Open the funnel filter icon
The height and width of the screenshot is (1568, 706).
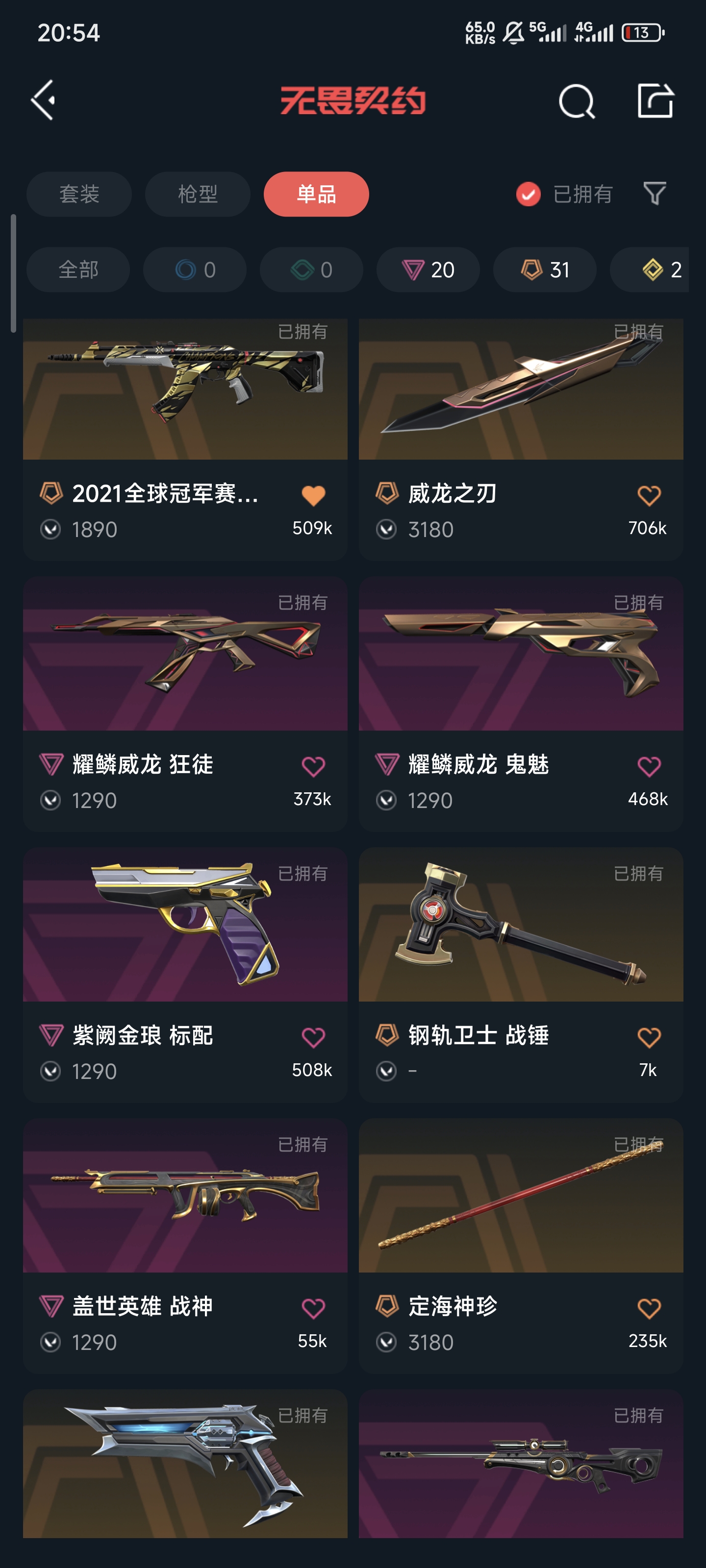[x=655, y=194]
